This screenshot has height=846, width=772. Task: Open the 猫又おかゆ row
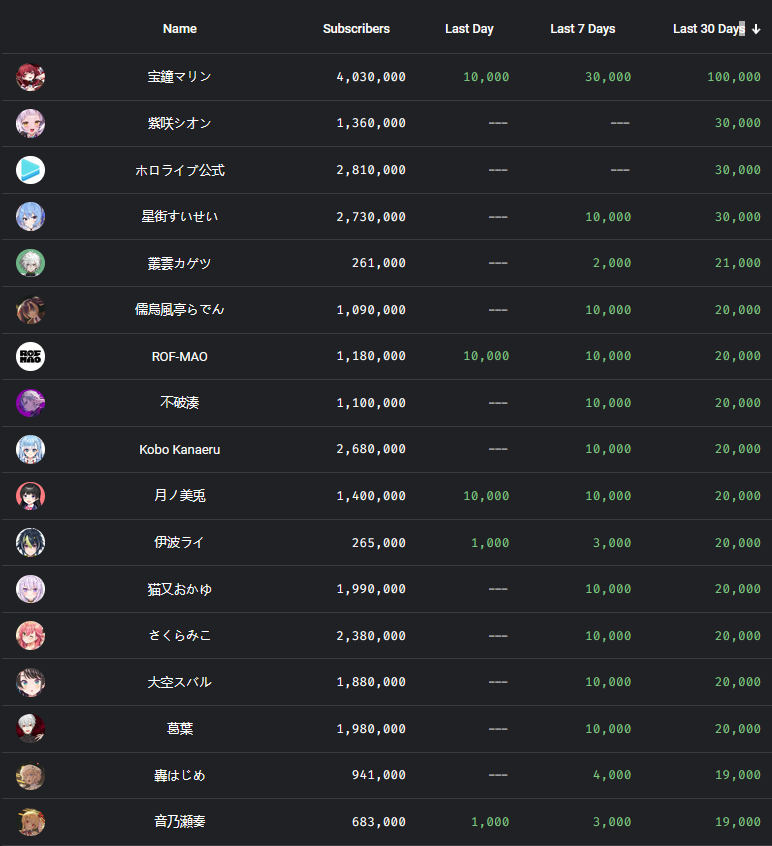[x=179, y=589]
